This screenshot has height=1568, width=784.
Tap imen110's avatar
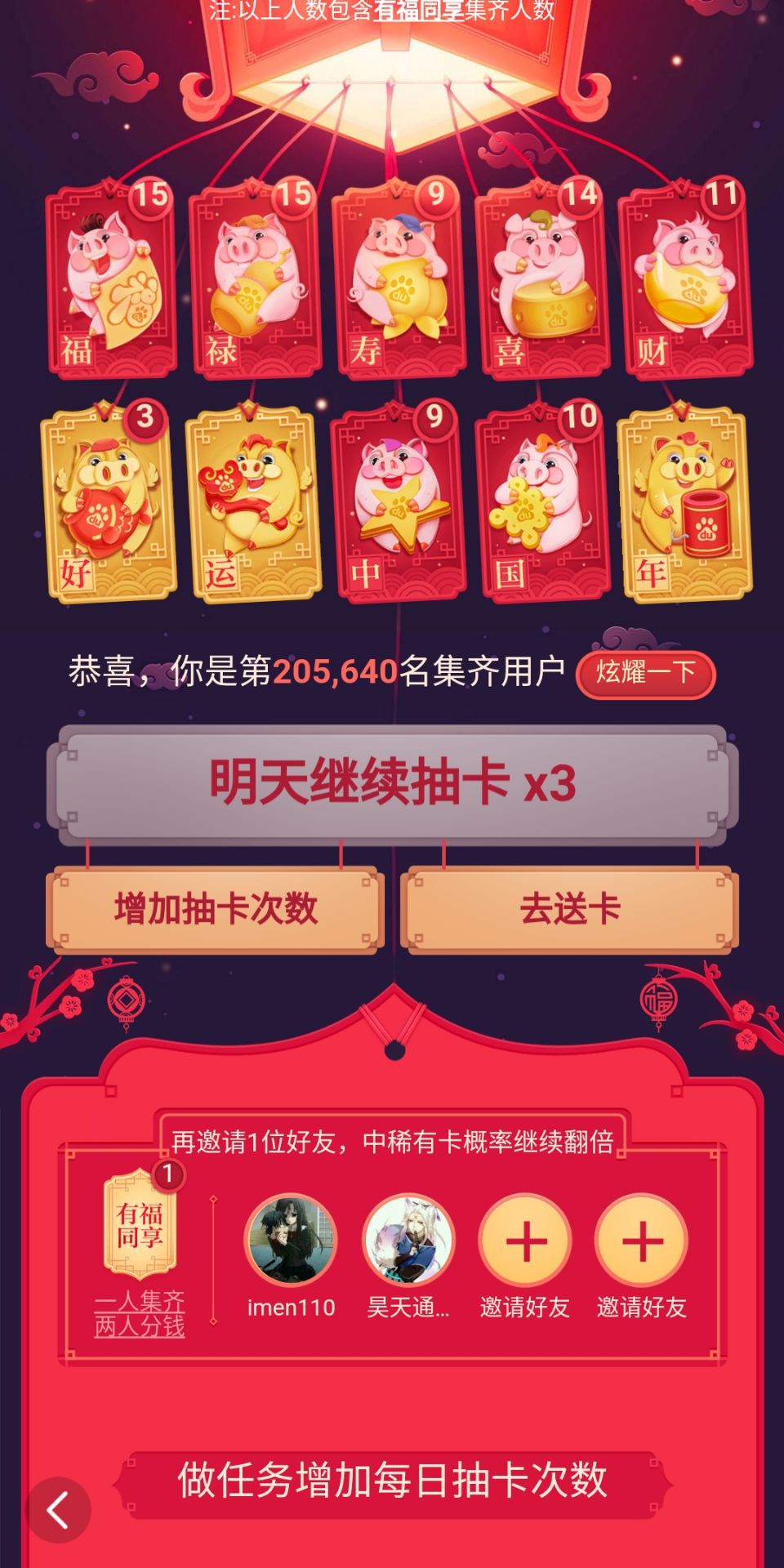[291, 1240]
